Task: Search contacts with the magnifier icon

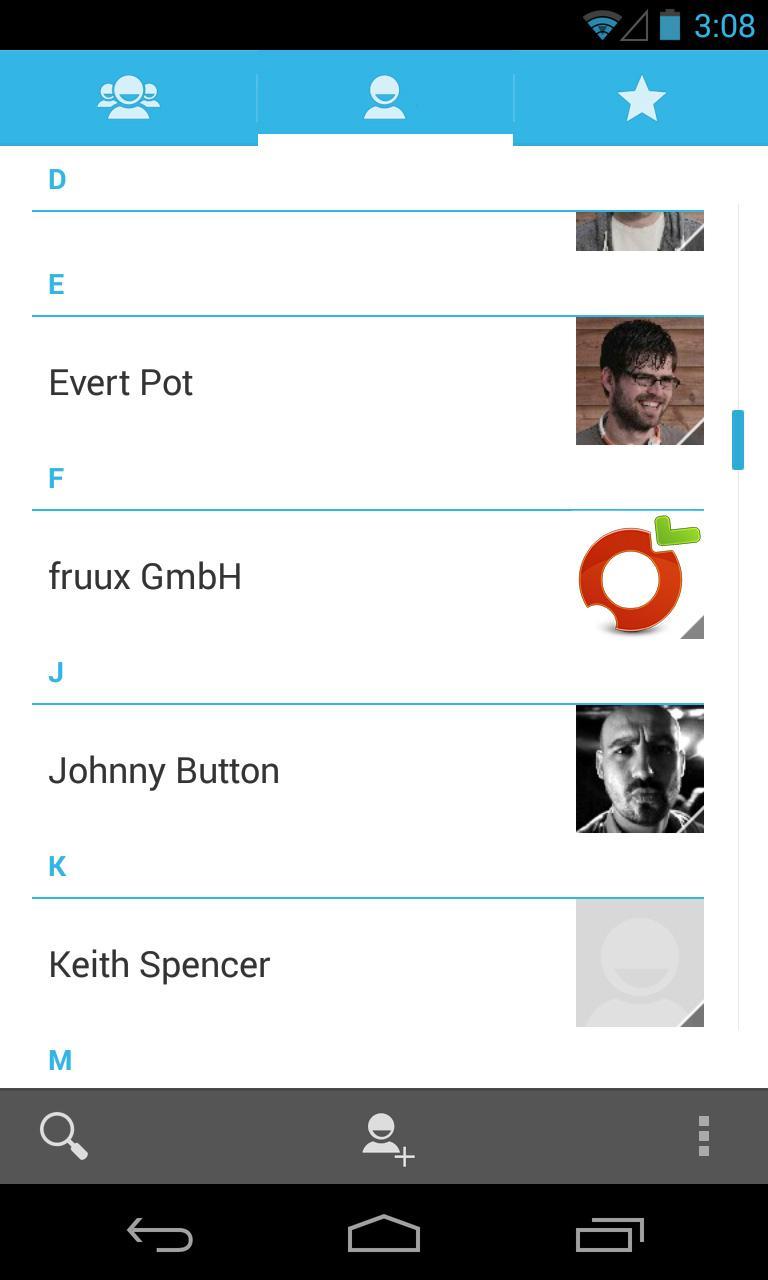Action: (63, 1136)
